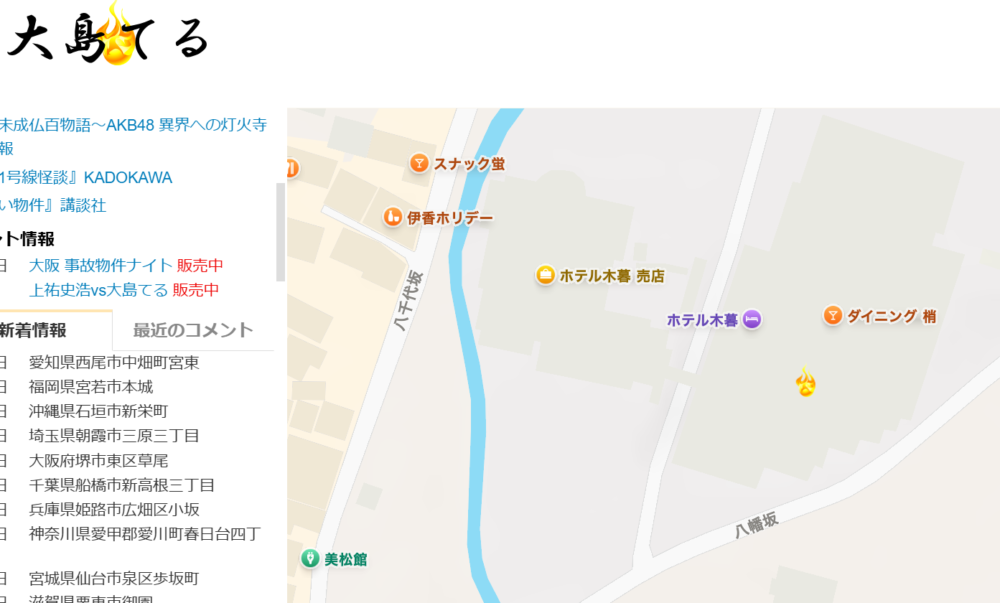The width and height of the screenshot is (1000, 603).
Task: Tap the ダイニング 梢 map pin
Action: pos(832,316)
